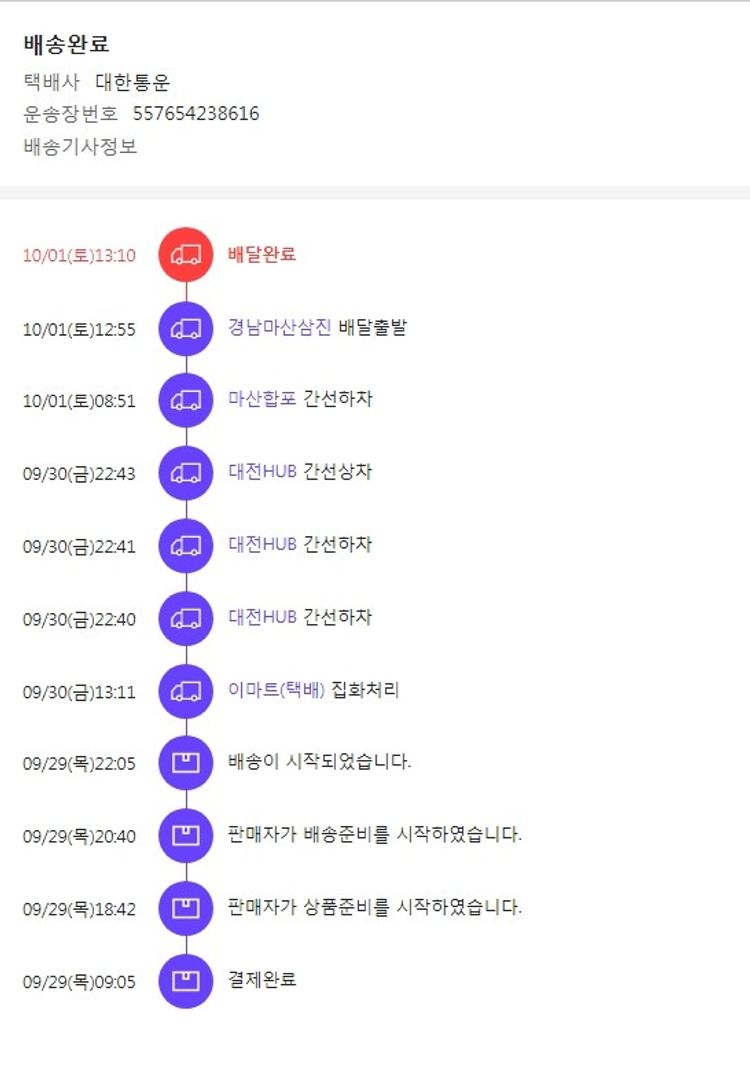750x1087 pixels.
Task: Open the 이마트(택배) pickup link
Action: pyautogui.click(x=277, y=689)
